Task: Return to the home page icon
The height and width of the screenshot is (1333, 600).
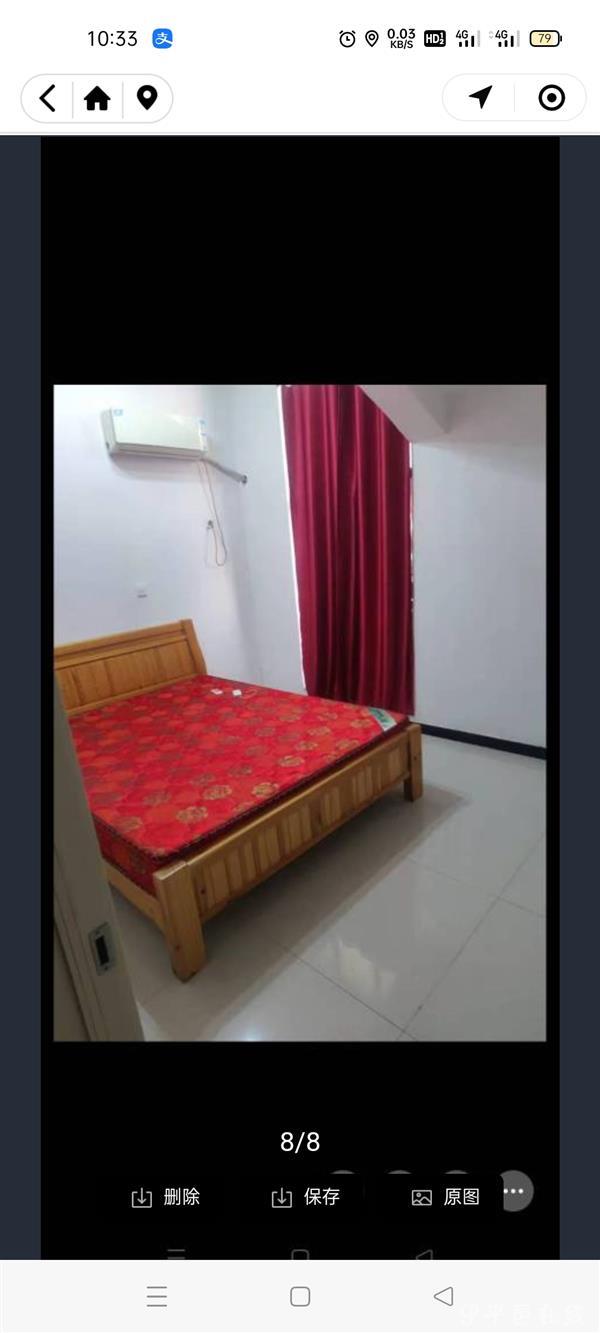Action: click(x=97, y=98)
